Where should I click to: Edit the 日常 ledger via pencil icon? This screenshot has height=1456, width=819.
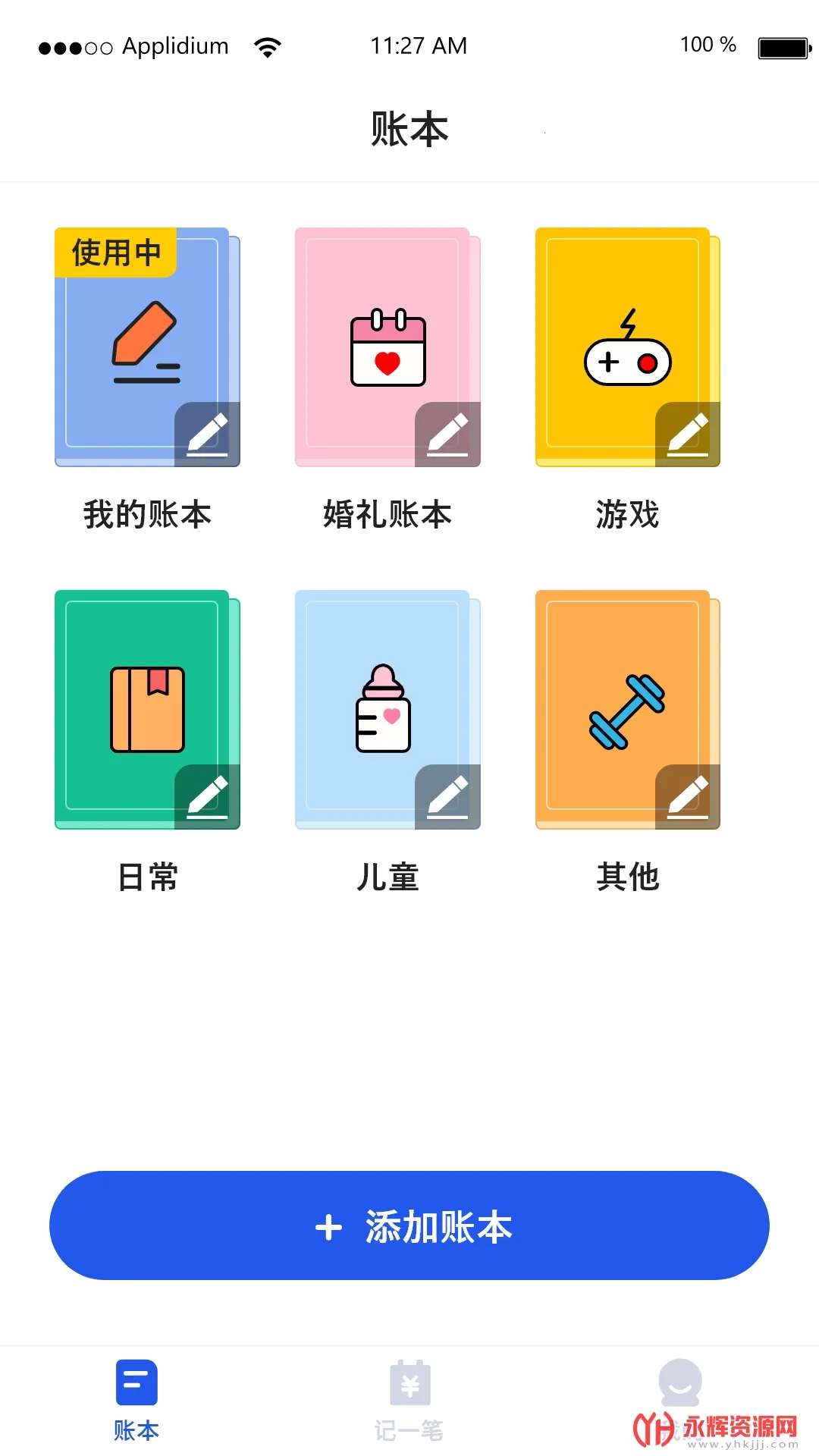click(209, 797)
